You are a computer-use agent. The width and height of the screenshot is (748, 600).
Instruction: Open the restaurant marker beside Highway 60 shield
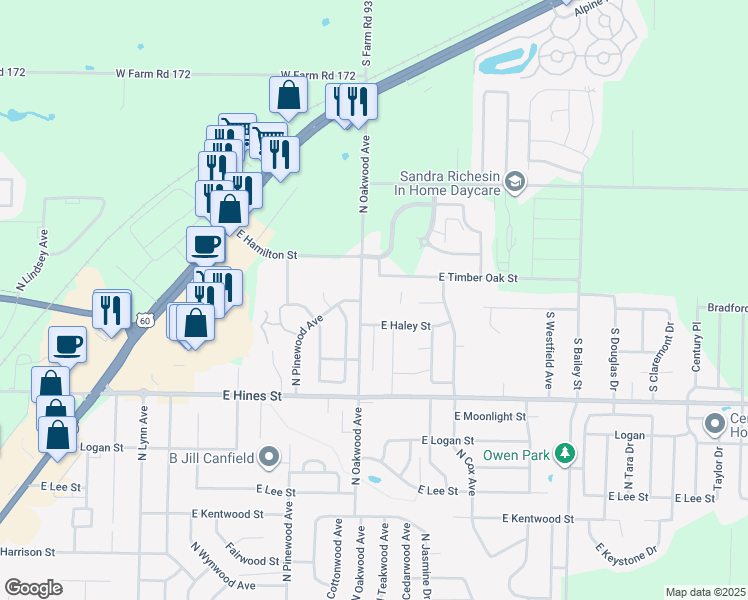click(112, 308)
